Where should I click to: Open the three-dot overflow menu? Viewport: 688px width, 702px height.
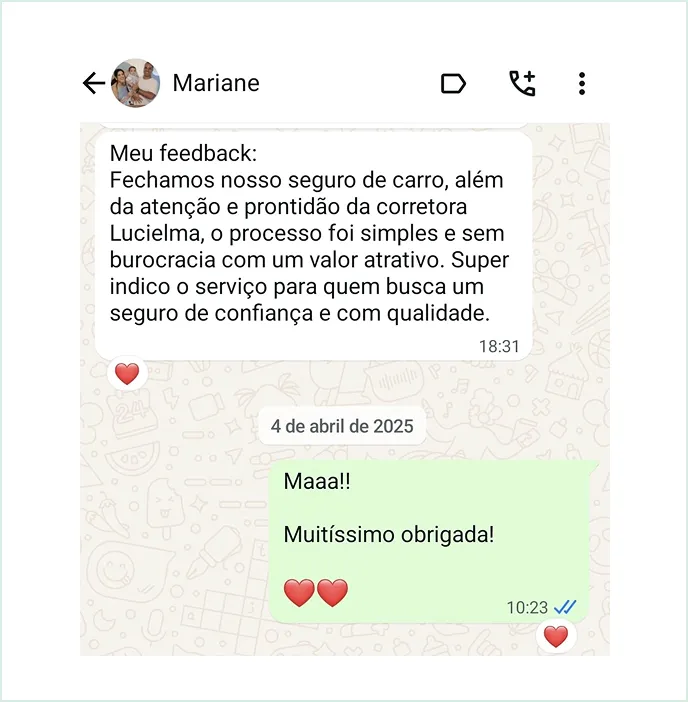[x=582, y=84]
